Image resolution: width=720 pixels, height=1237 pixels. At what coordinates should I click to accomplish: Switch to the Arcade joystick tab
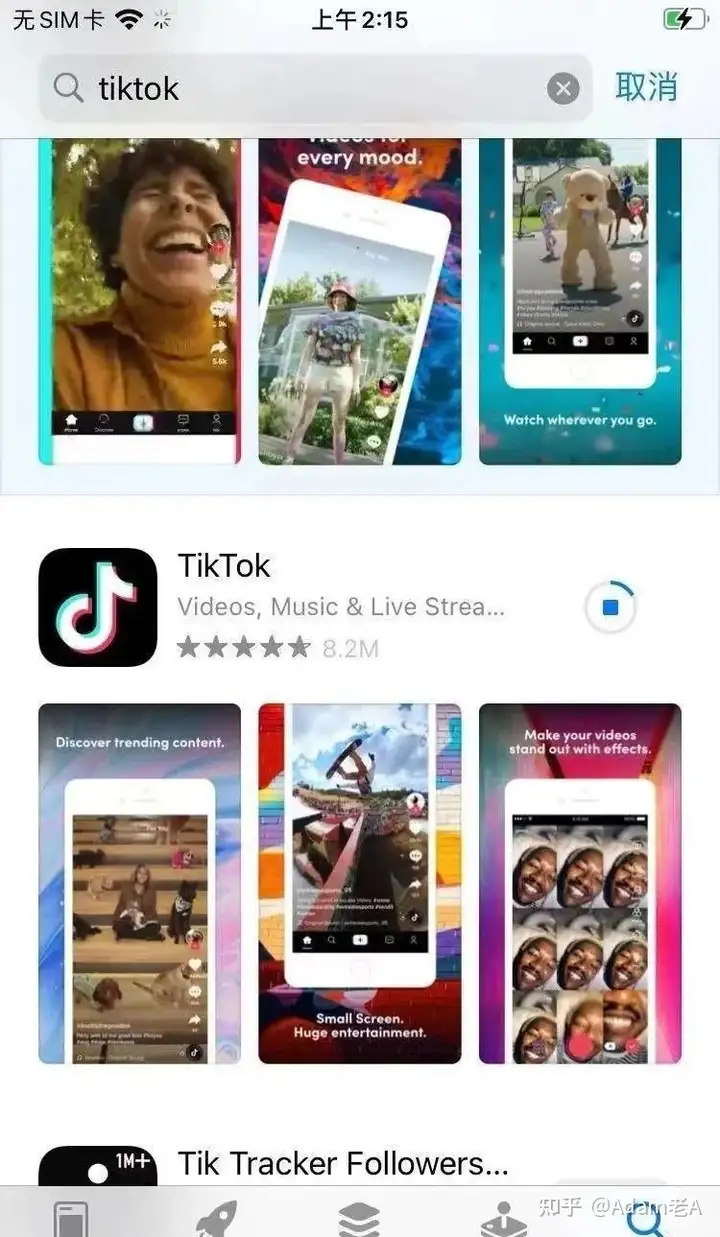coord(503,1218)
